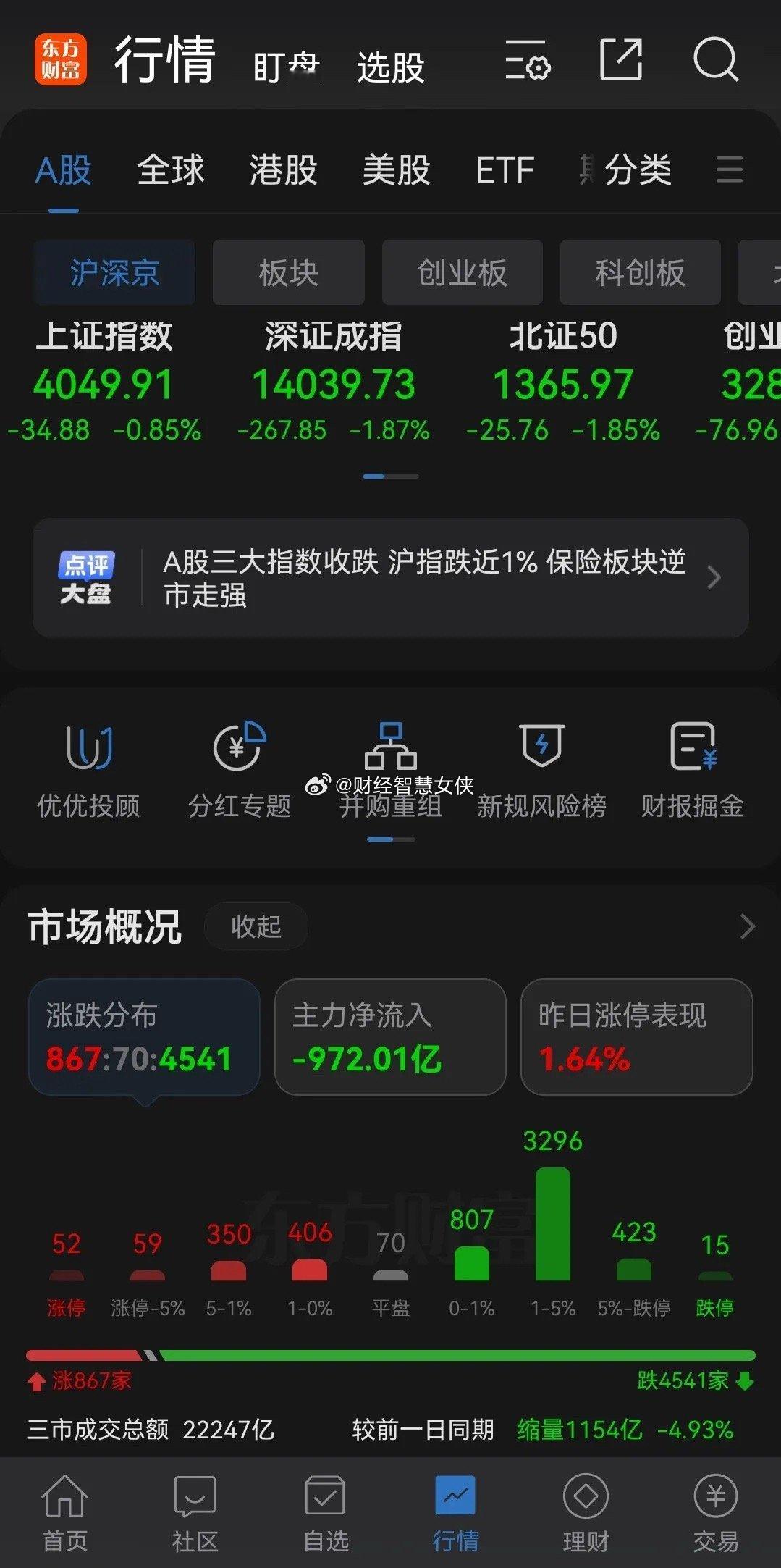This screenshot has width=781, height=1568.
Task: Expand more category tabs via end icon
Action: (730, 169)
